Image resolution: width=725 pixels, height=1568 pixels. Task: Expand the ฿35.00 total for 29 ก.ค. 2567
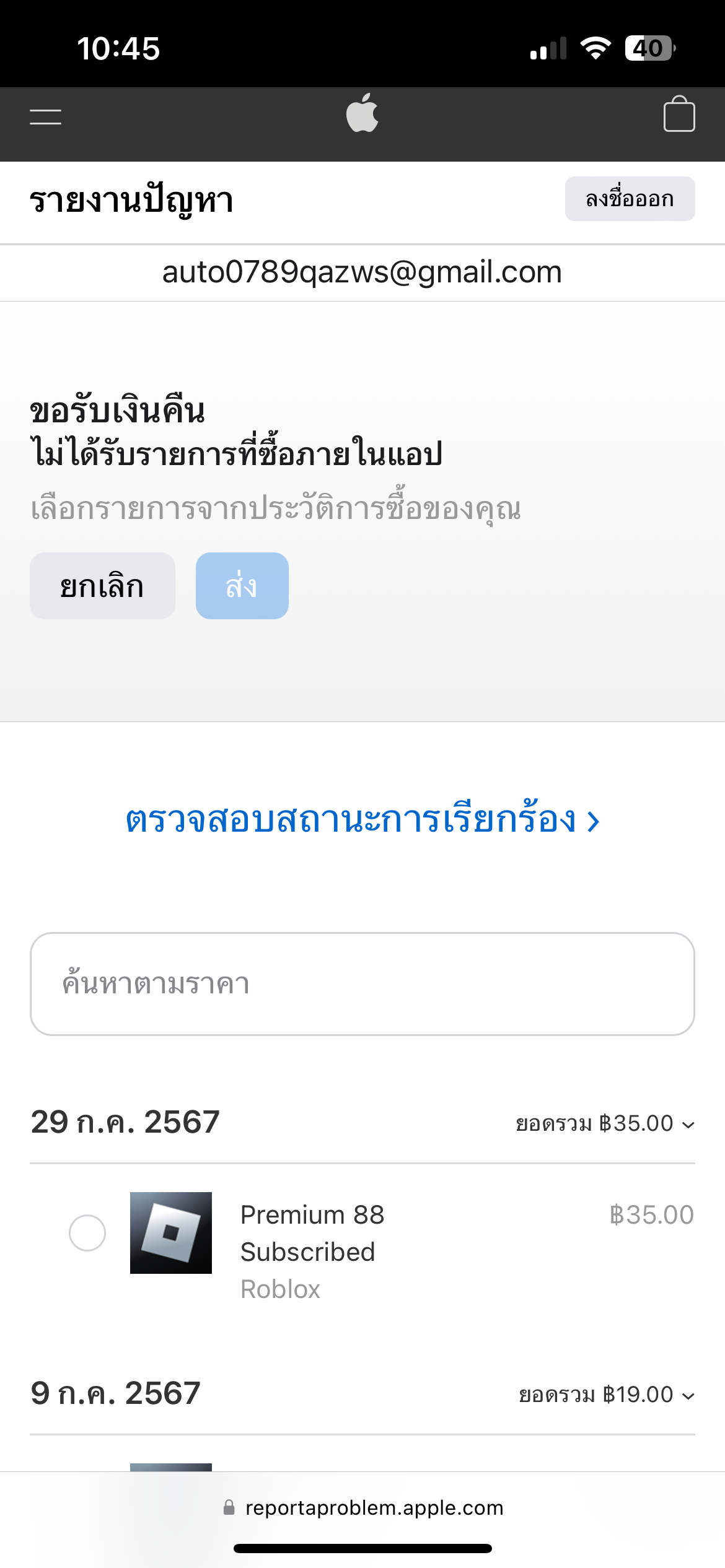tap(605, 1123)
